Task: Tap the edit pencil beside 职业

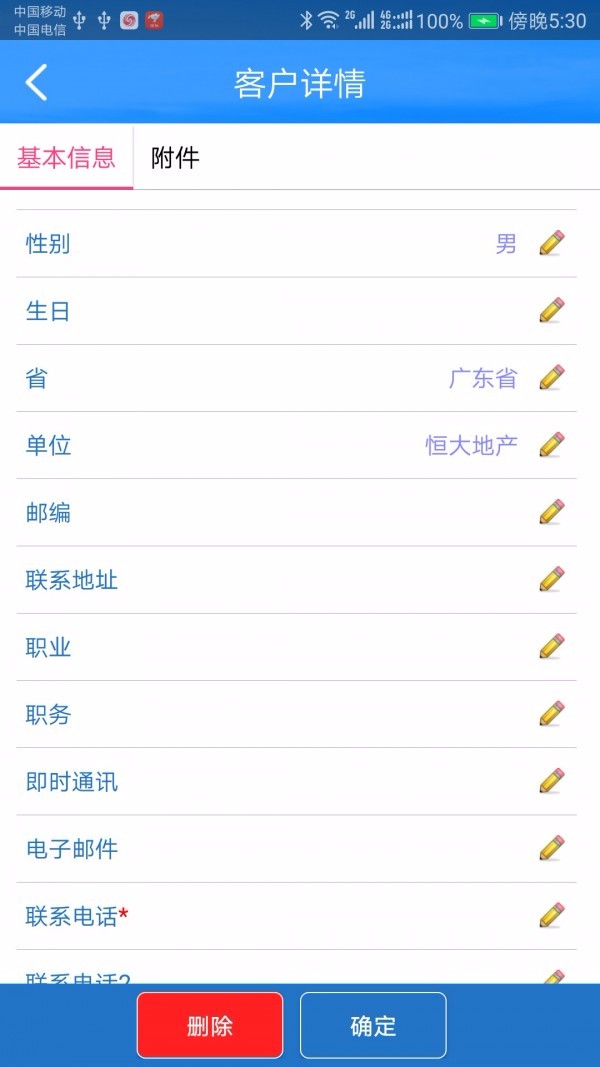Action: pyautogui.click(x=552, y=647)
